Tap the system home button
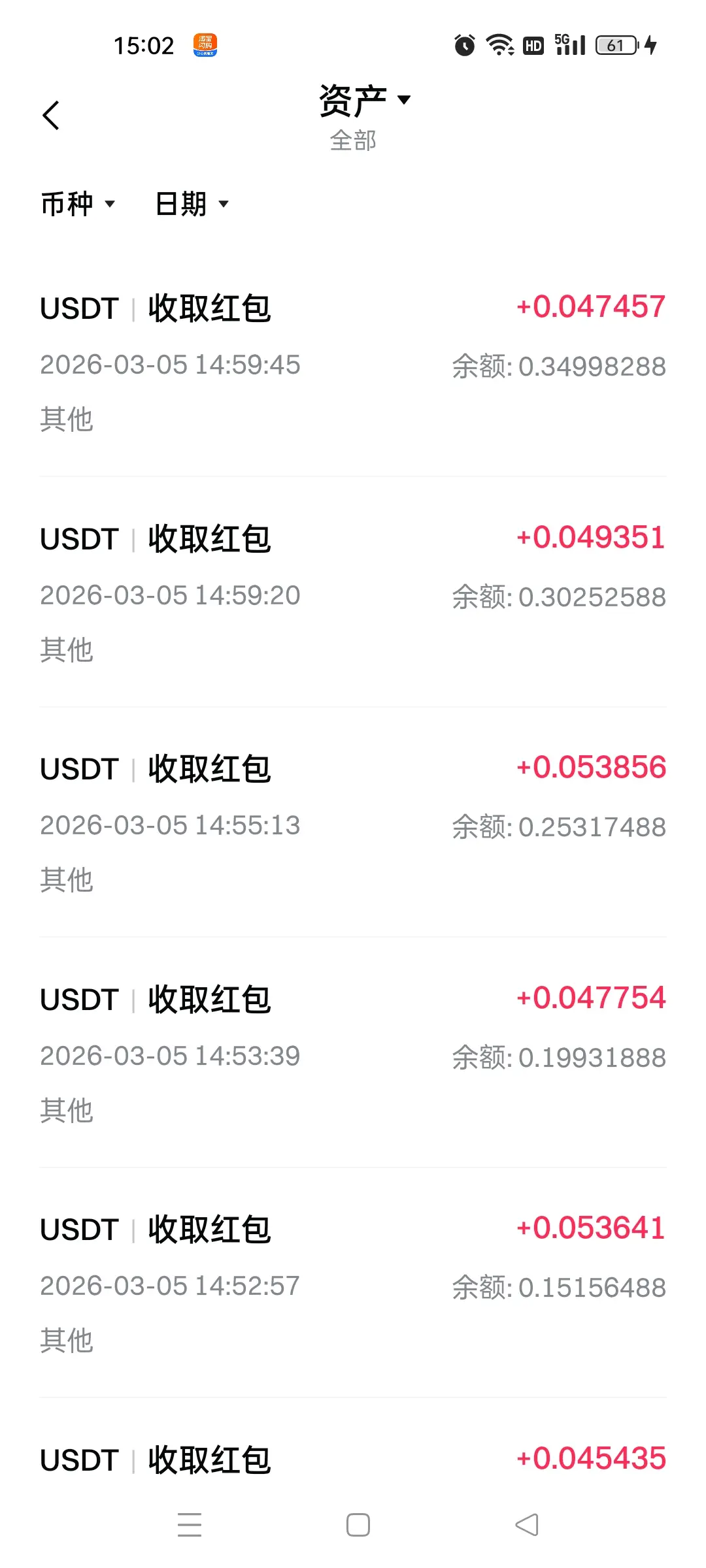This screenshot has height=1568, width=706. click(x=358, y=1525)
